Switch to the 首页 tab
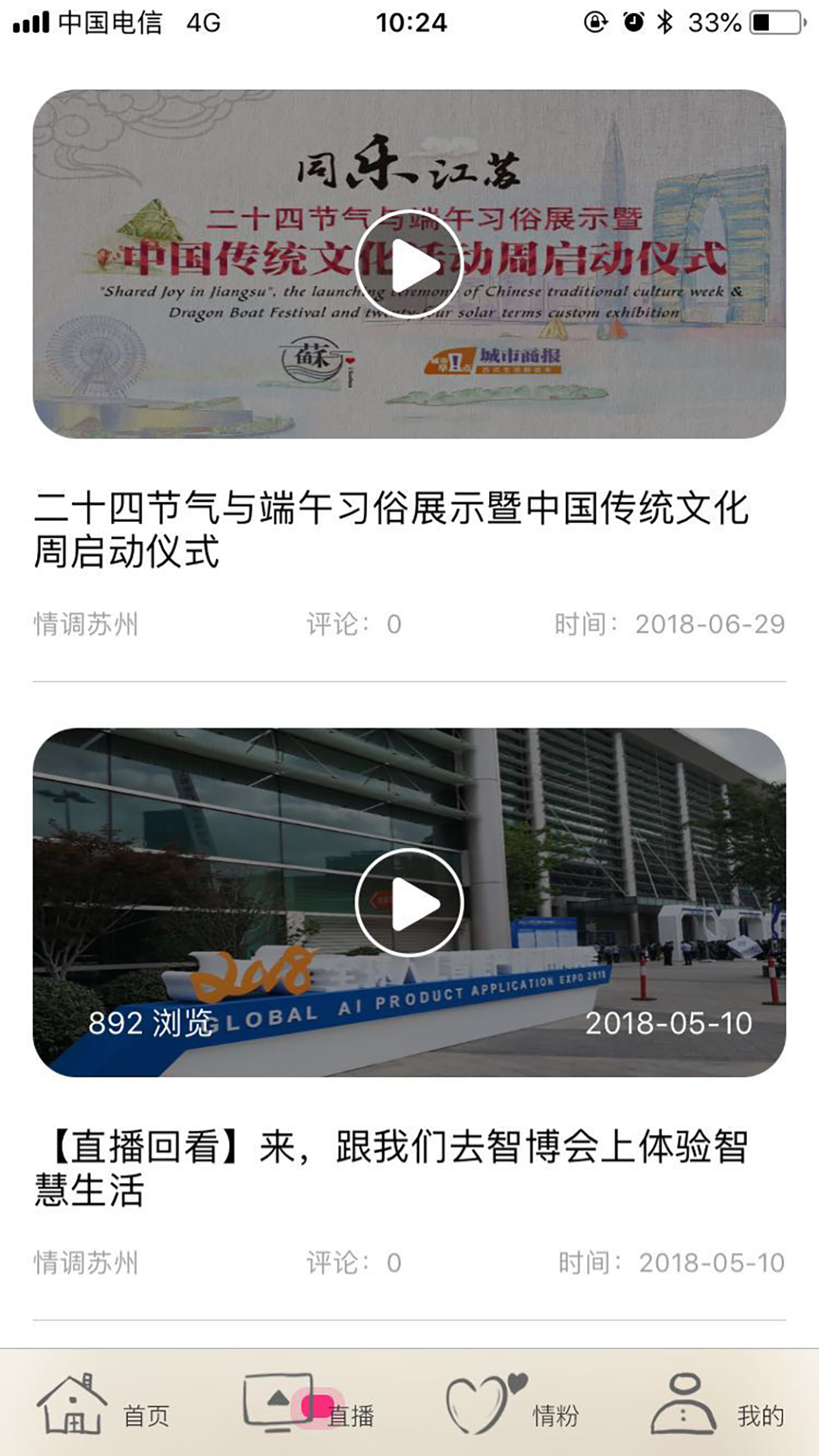The width and height of the screenshot is (819, 1456). 104,1405
